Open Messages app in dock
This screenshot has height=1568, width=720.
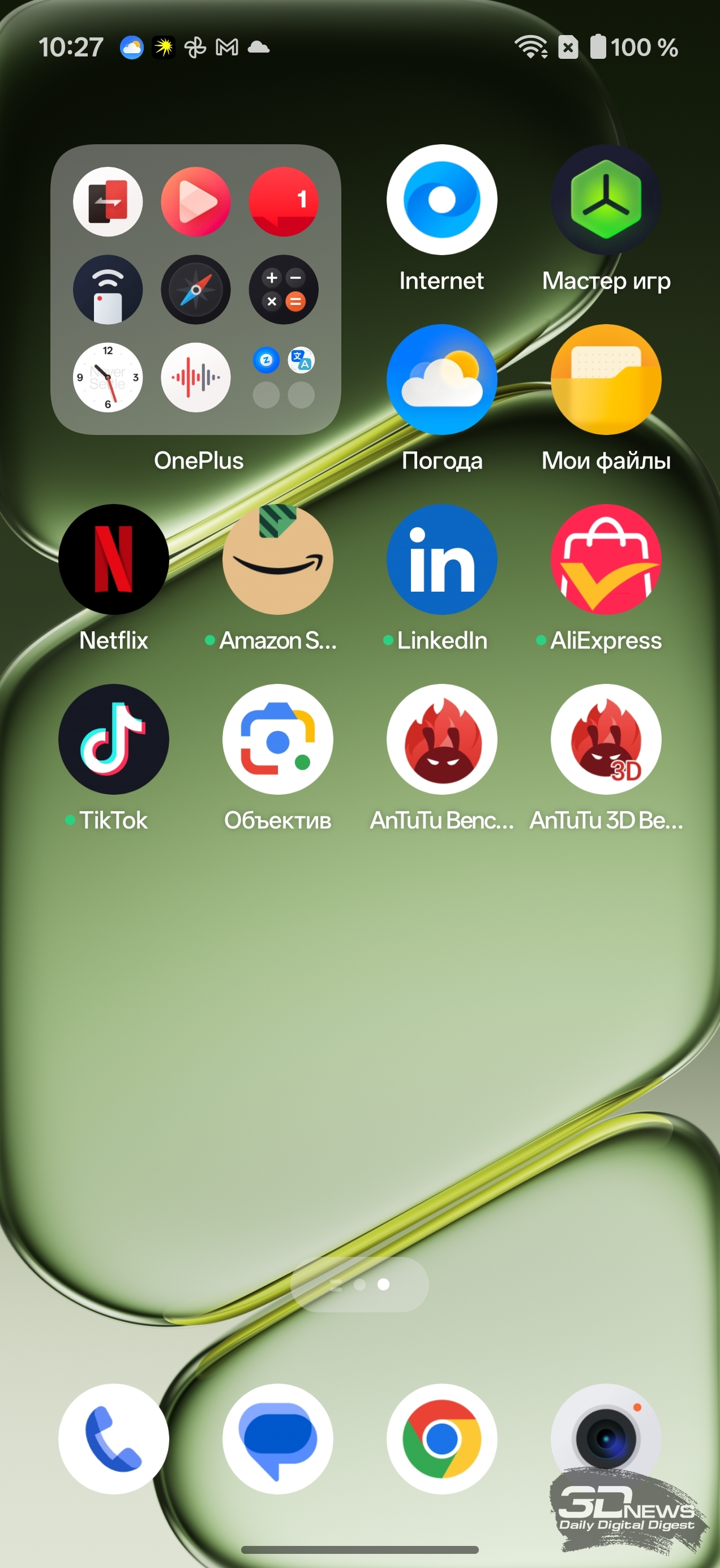coord(278,1439)
